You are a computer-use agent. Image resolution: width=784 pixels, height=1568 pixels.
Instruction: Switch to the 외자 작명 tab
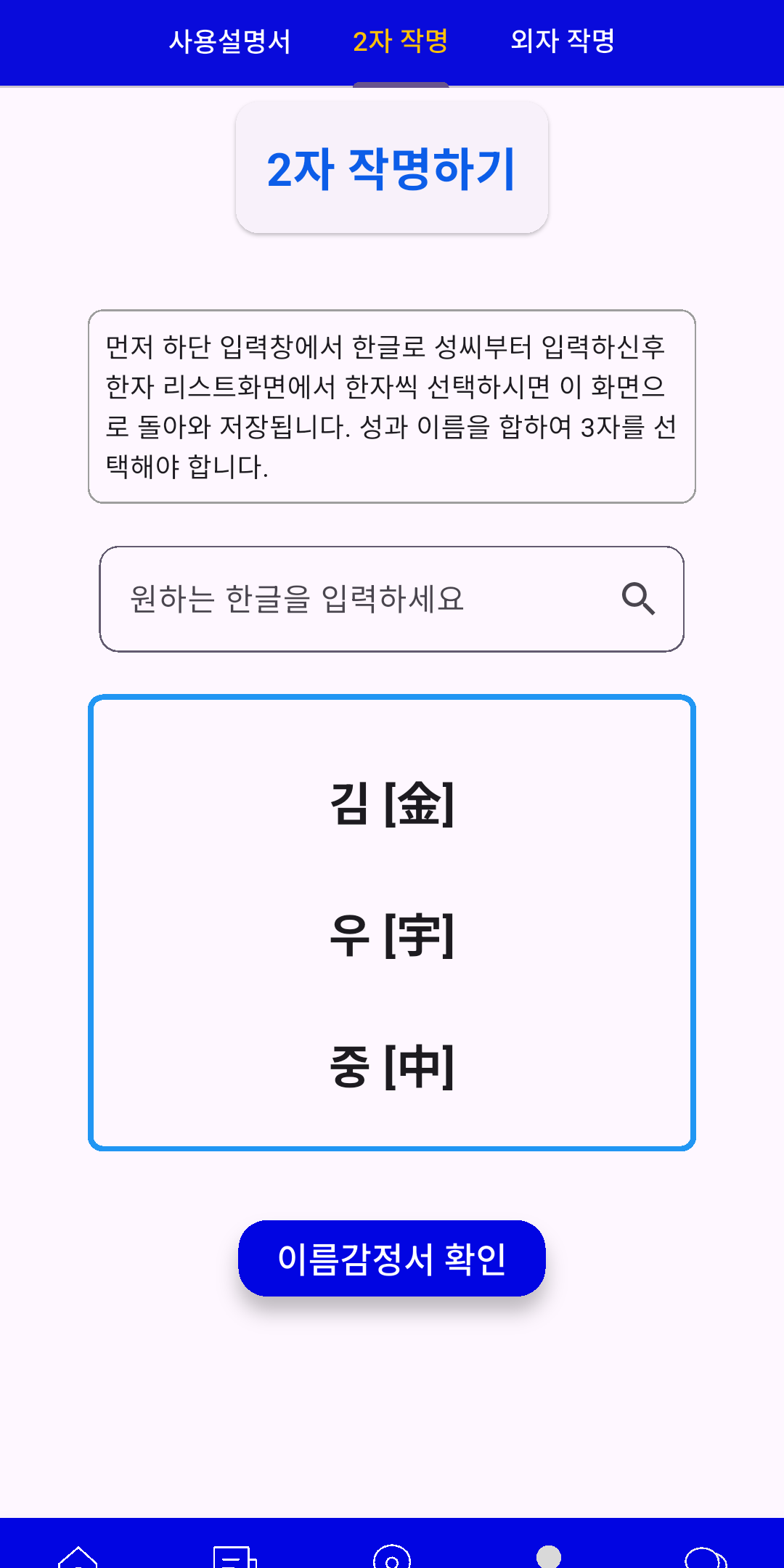(x=564, y=41)
